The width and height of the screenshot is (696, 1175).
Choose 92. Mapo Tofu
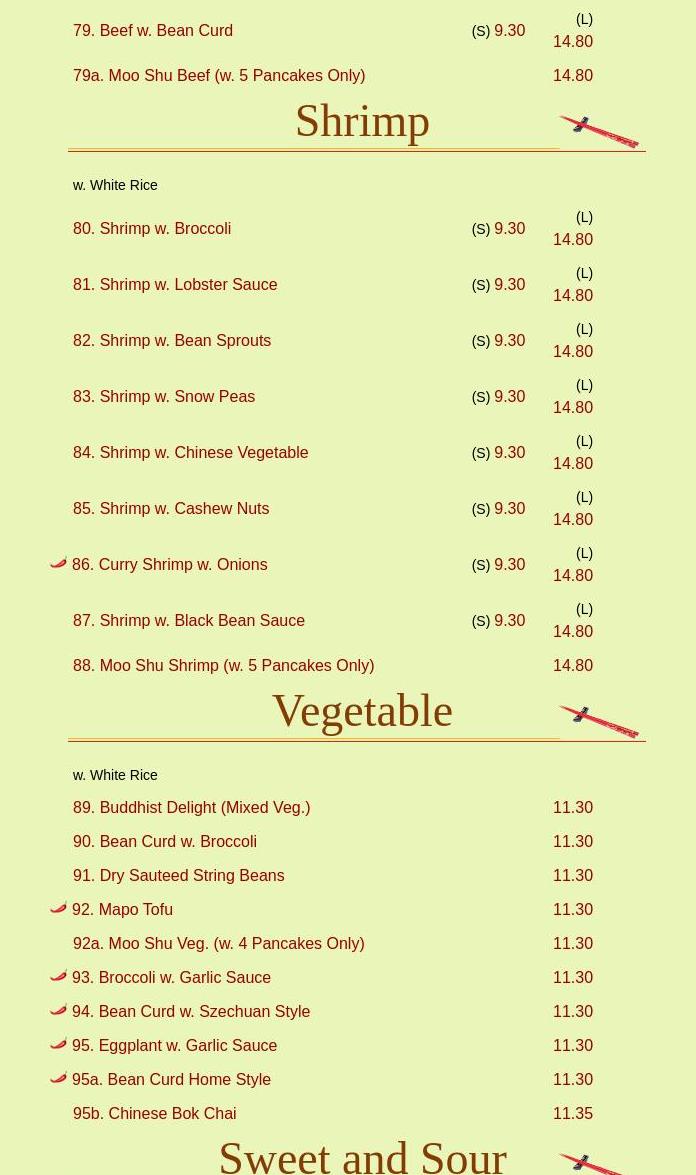tap(122, 910)
